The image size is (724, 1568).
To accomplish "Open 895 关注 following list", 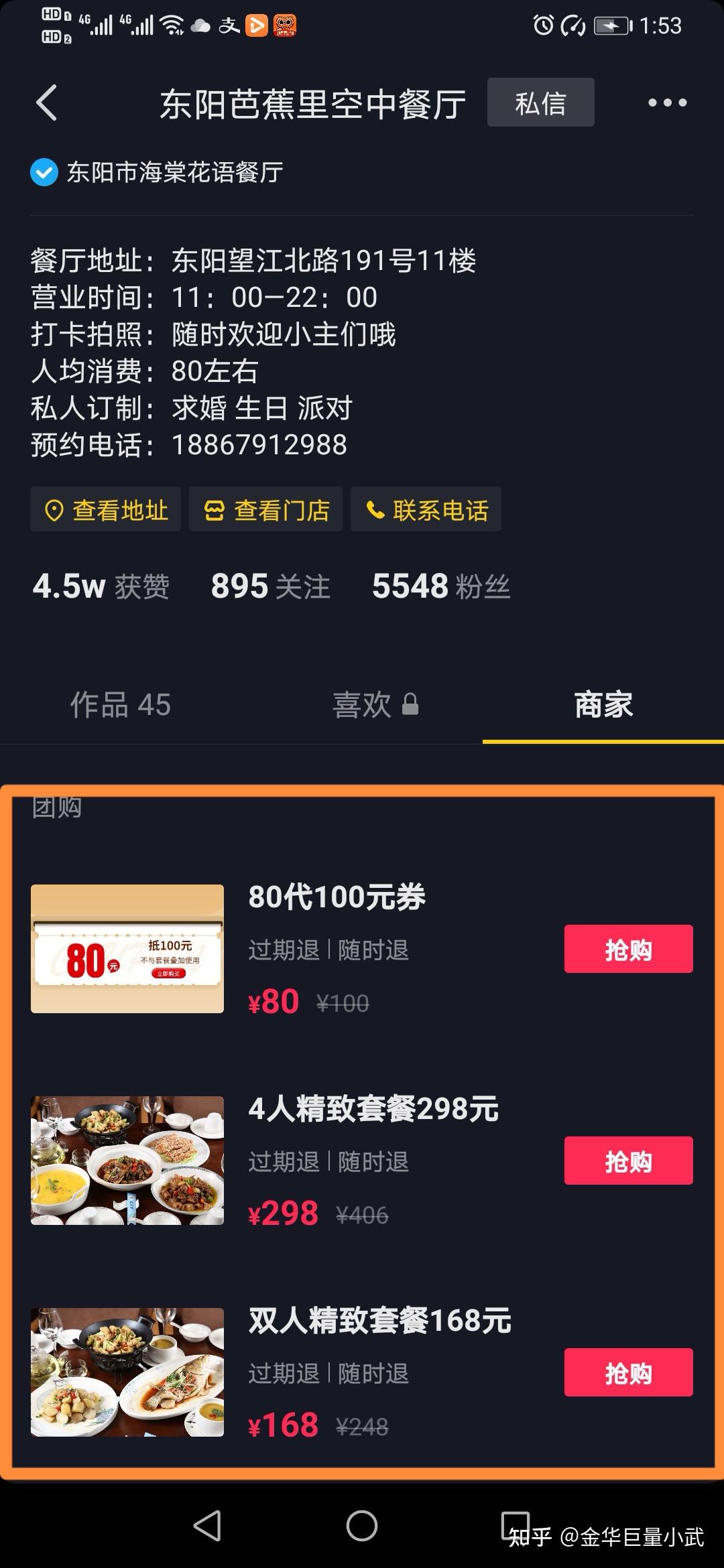I will click(x=270, y=586).
